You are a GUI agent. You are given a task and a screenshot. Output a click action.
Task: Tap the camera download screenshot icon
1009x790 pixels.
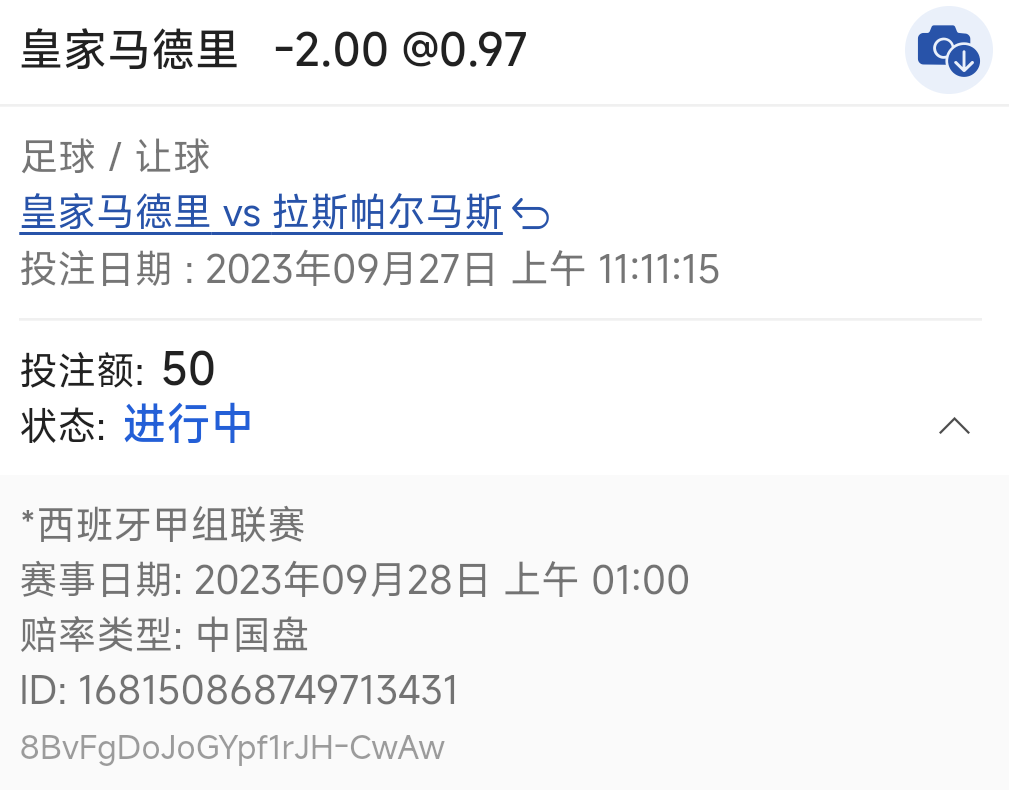[948, 50]
